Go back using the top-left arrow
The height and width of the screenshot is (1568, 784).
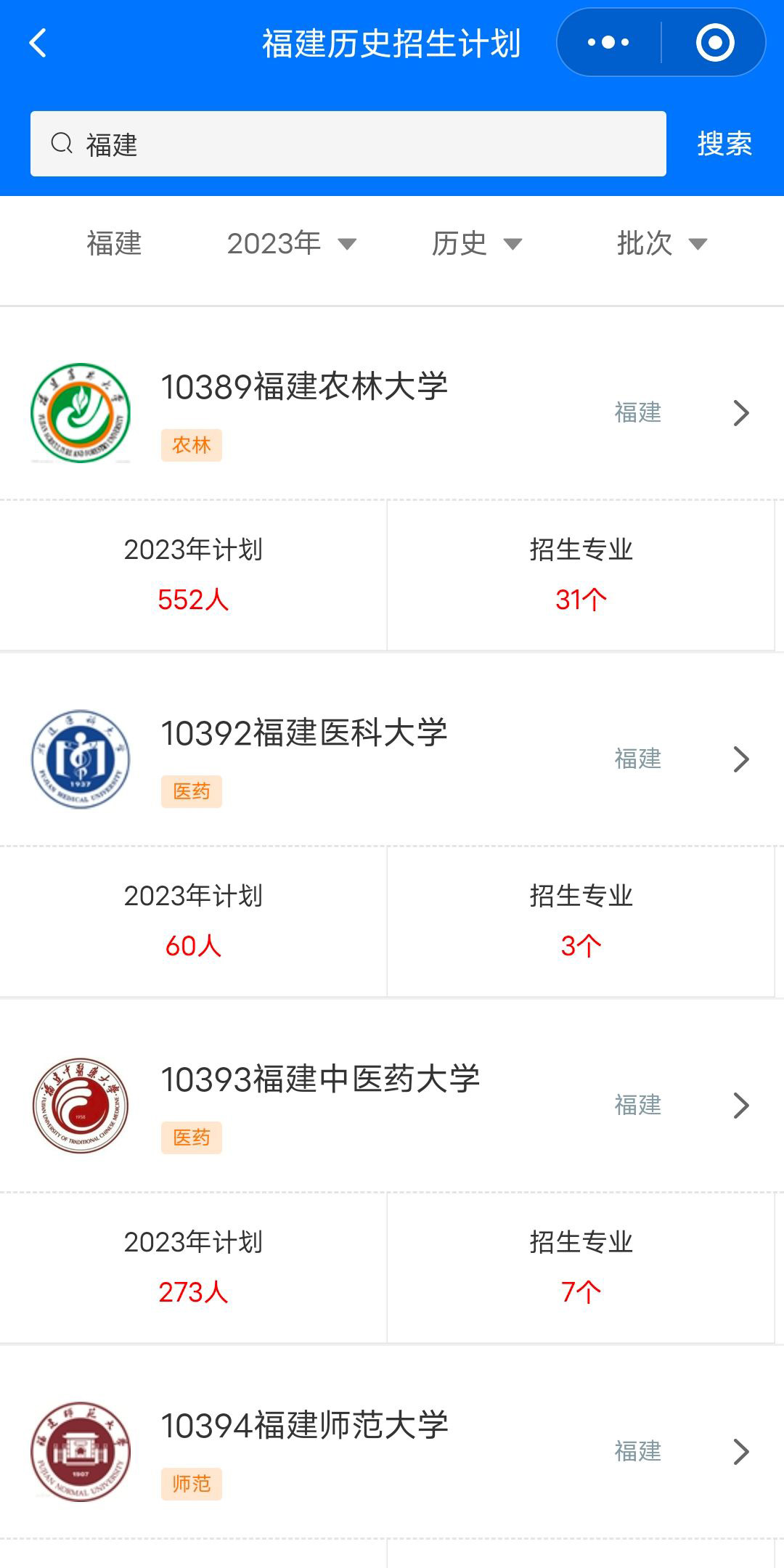click(x=38, y=43)
